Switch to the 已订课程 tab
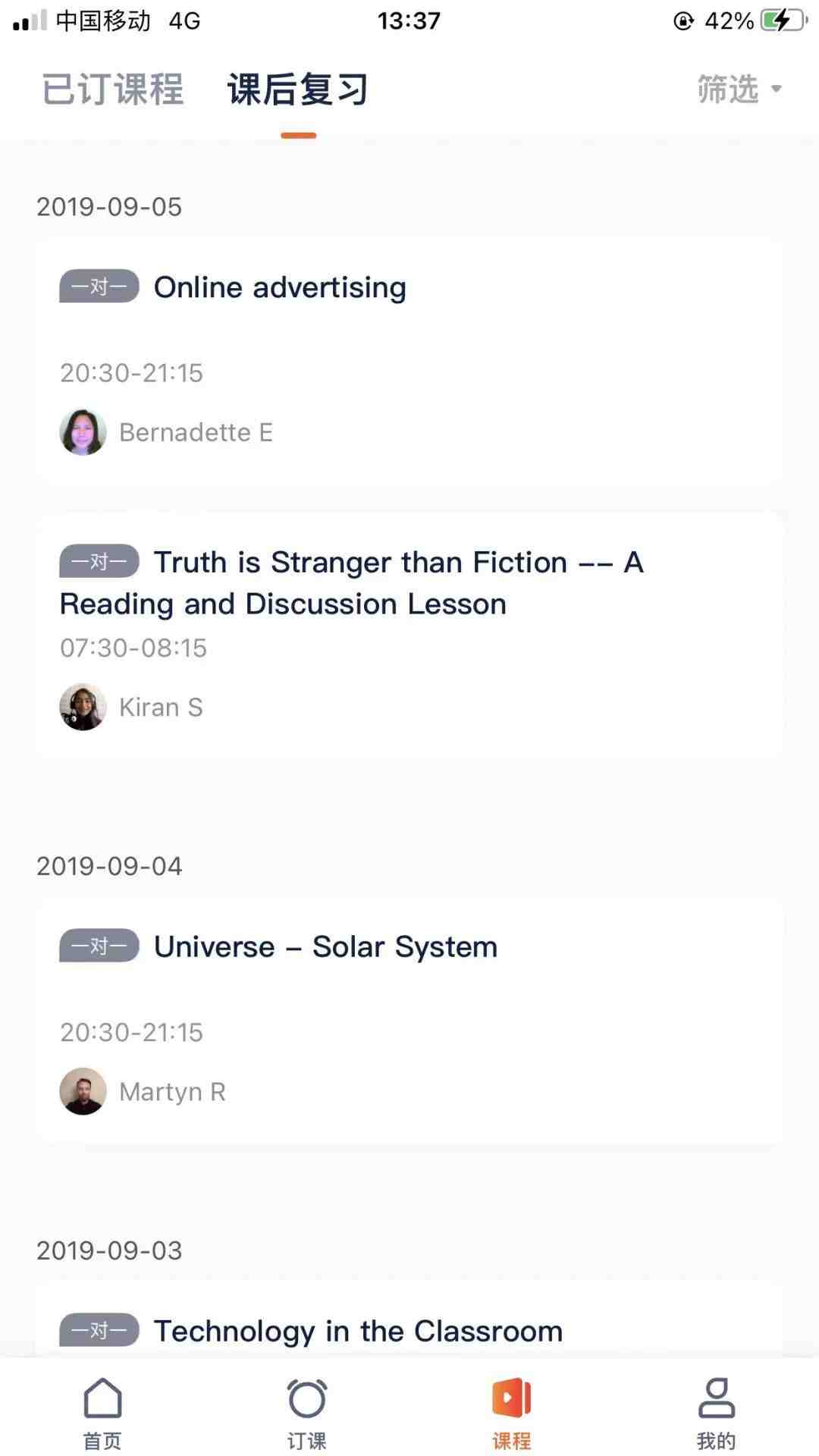 coord(113,89)
